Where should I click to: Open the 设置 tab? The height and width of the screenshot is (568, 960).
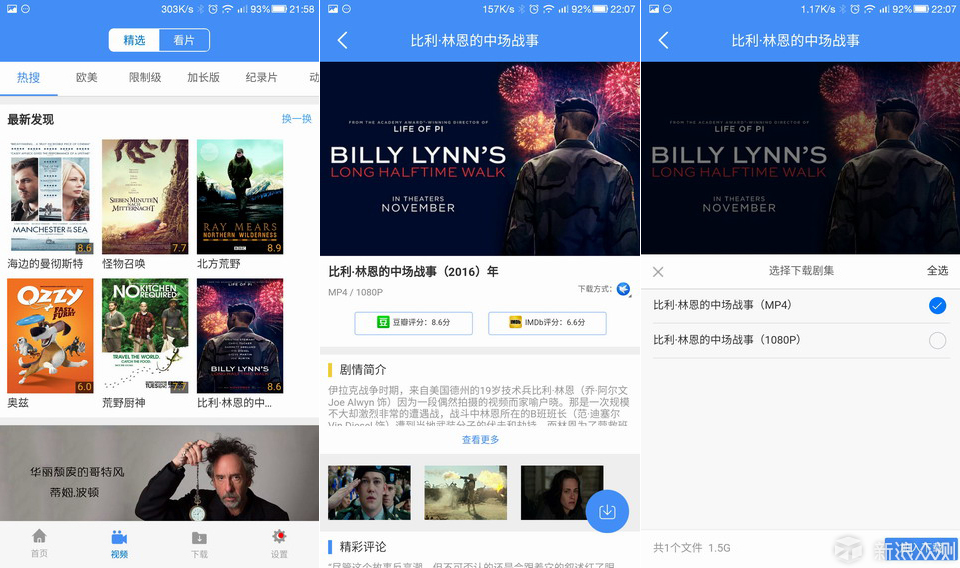(x=279, y=543)
